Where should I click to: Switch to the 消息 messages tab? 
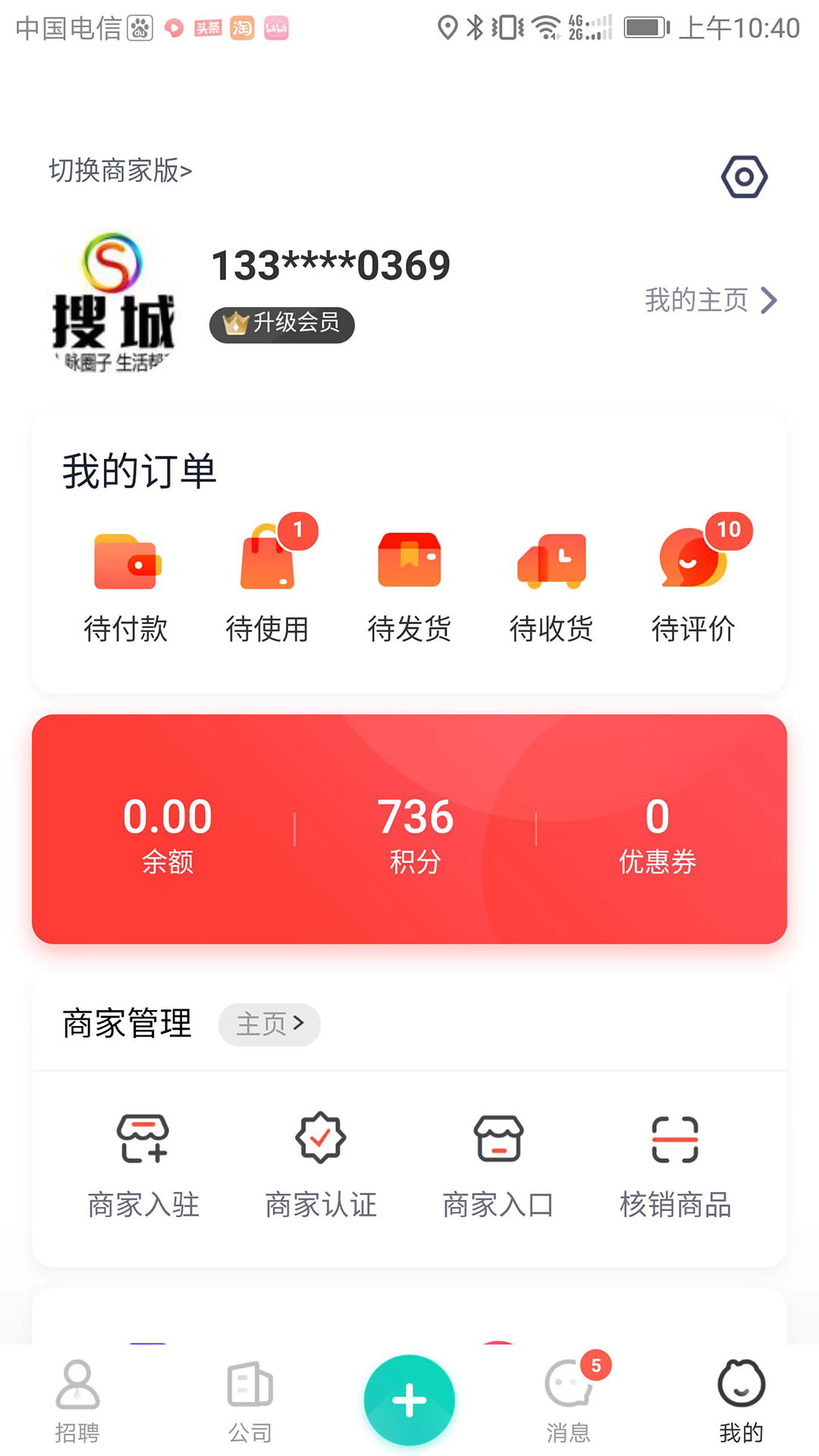[x=570, y=1401]
